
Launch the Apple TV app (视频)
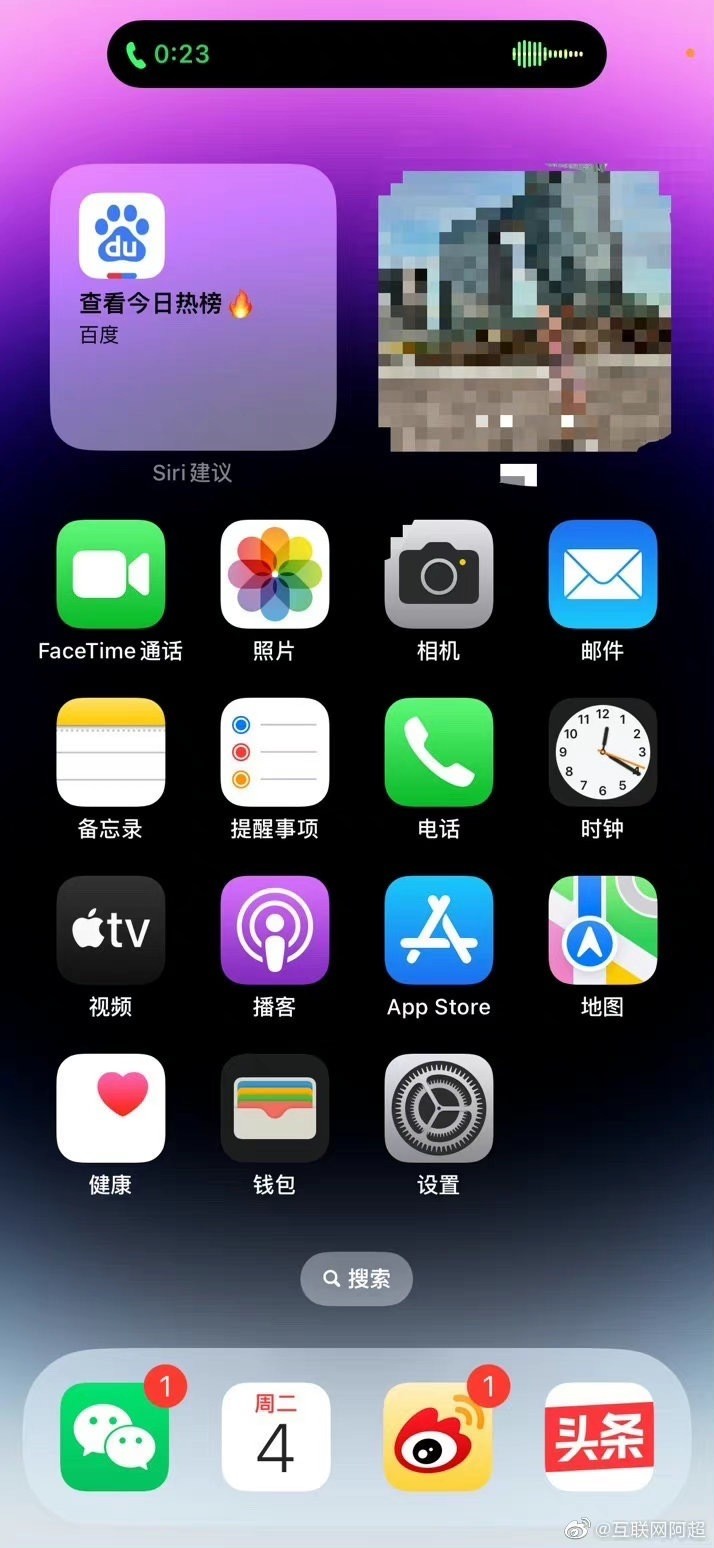tap(111, 930)
